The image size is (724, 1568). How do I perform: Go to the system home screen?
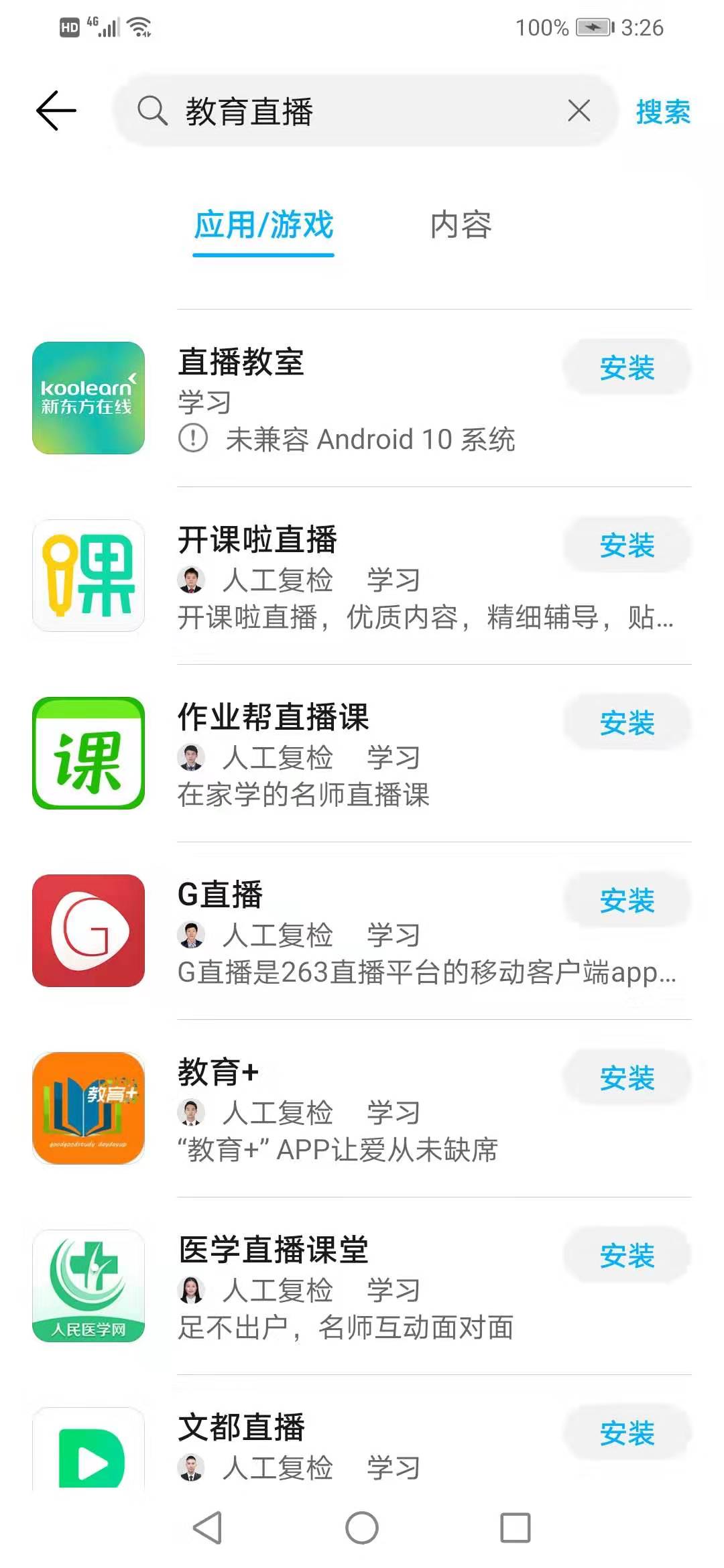[x=362, y=1528]
